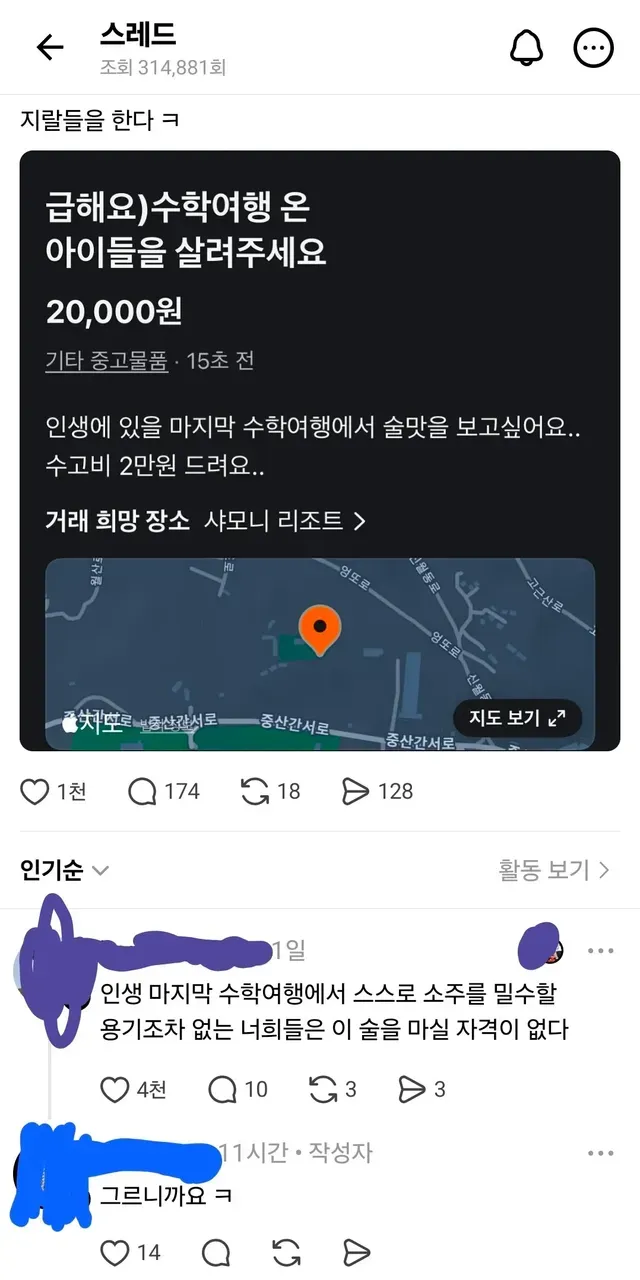Reply to the comment with 10 replies
Viewport: 640px width, 1280px height.
238,1089
